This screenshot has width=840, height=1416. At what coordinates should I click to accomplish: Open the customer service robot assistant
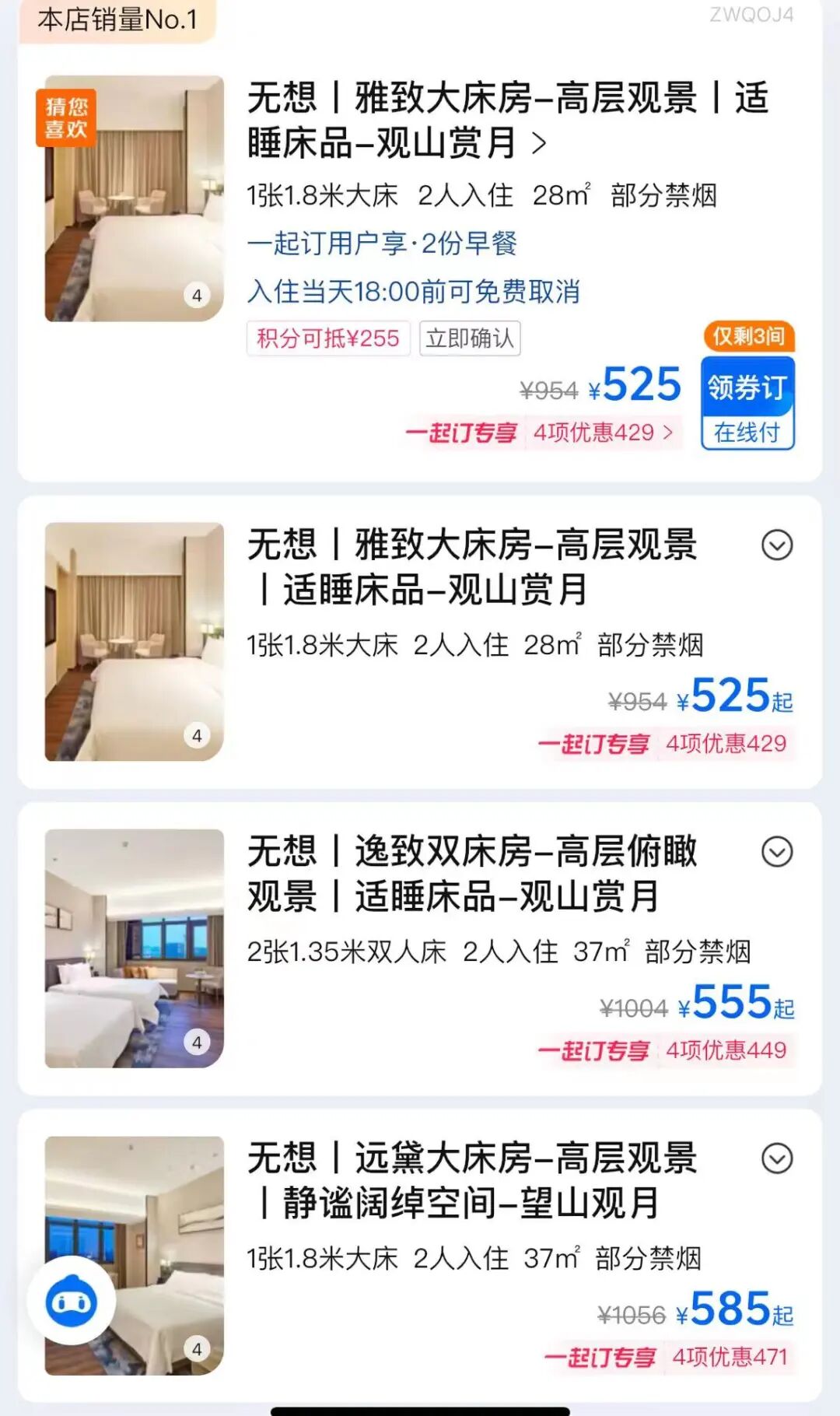click(72, 1300)
